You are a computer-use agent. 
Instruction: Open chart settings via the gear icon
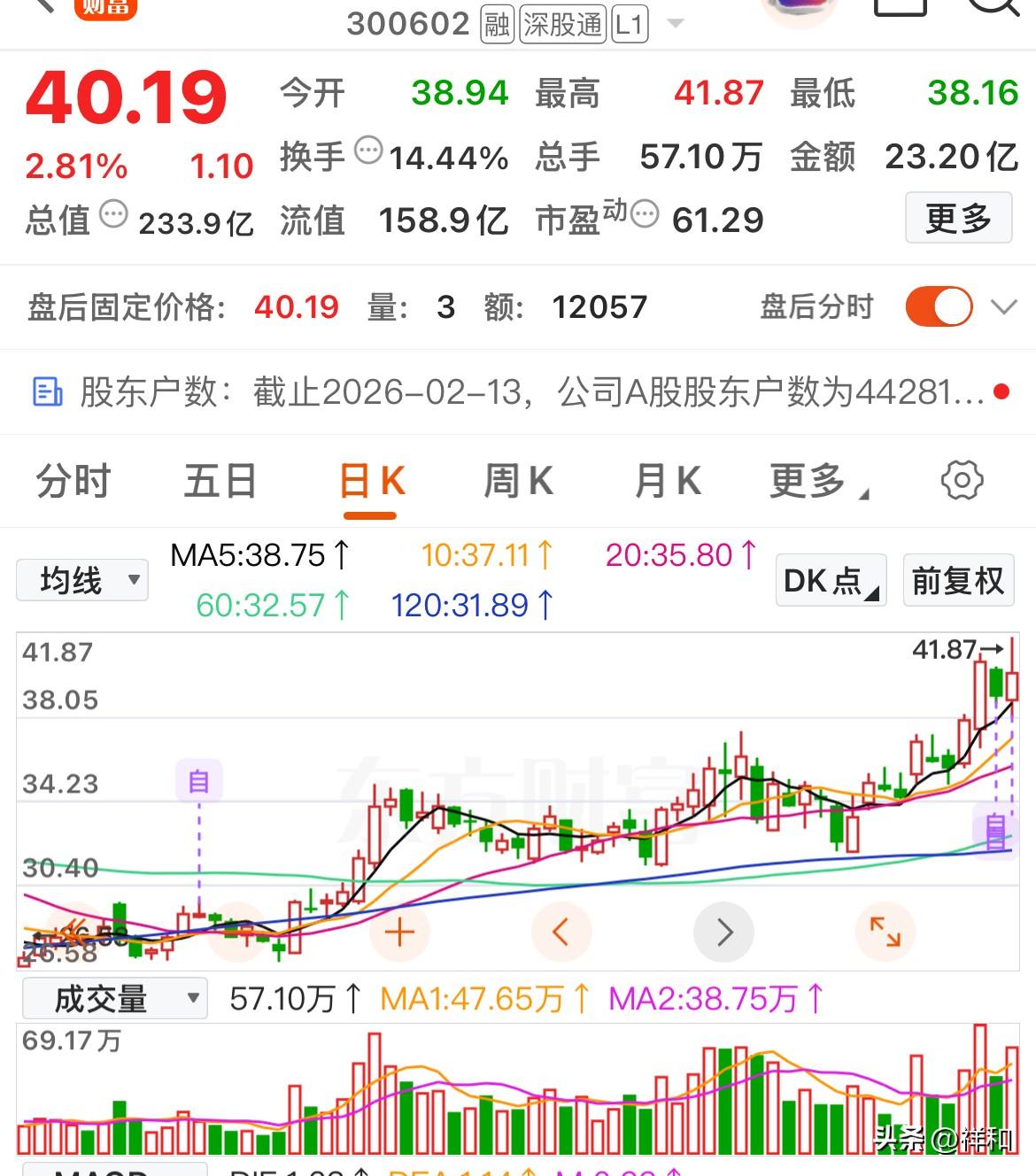click(x=963, y=481)
